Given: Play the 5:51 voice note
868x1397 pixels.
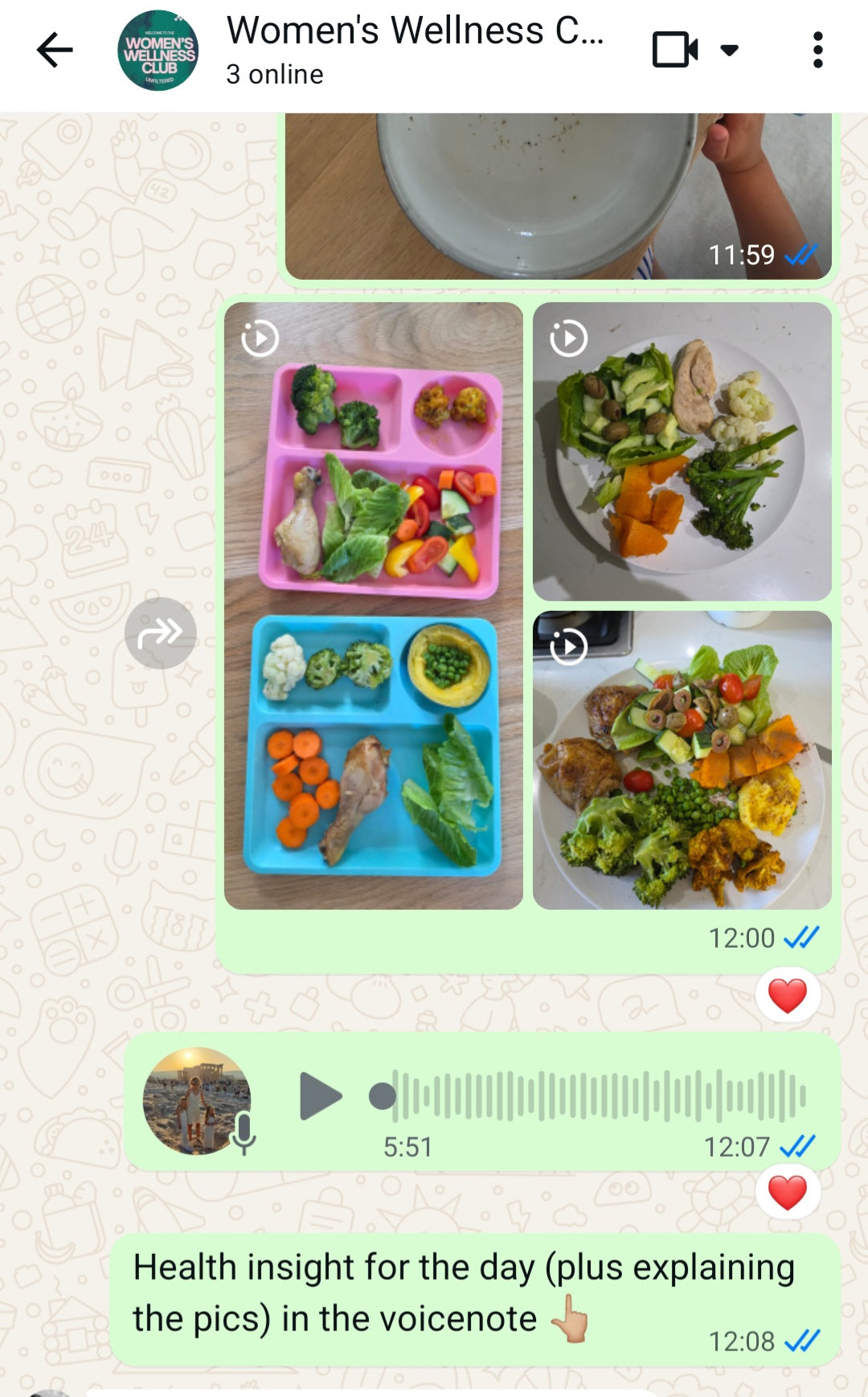Looking at the screenshot, I should (321, 1096).
